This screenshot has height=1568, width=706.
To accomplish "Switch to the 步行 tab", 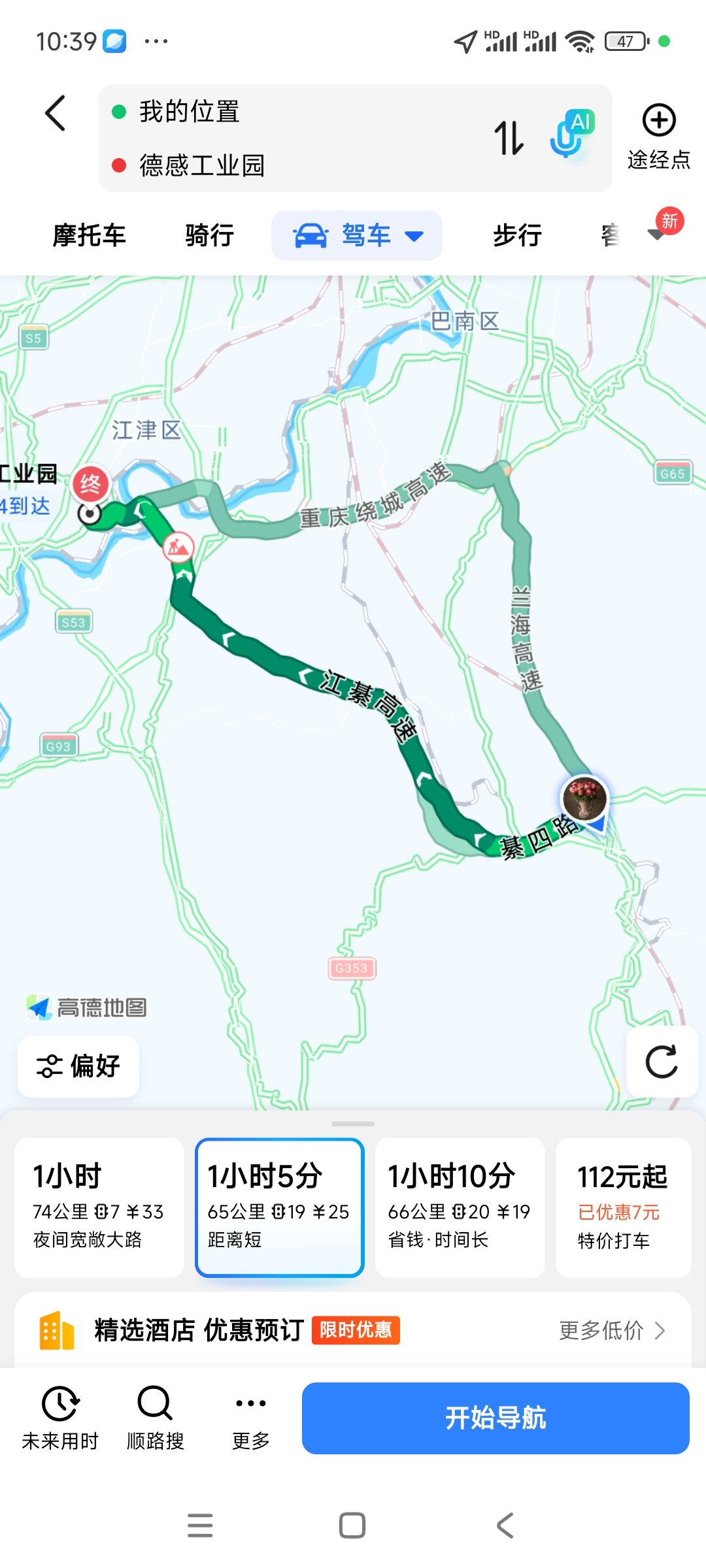I will pos(517,235).
